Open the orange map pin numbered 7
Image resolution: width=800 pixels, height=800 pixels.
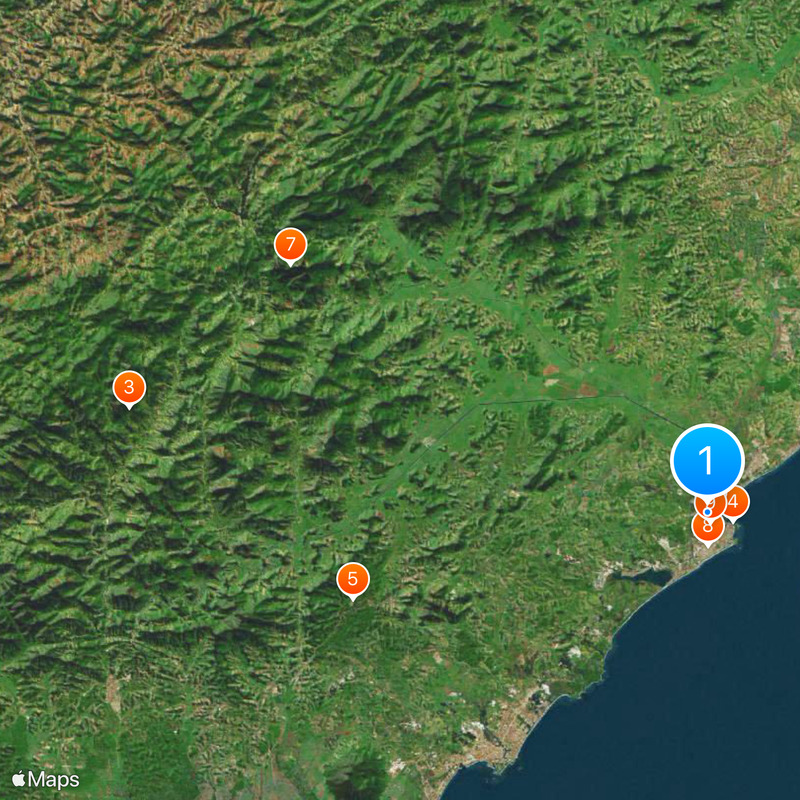click(x=290, y=244)
